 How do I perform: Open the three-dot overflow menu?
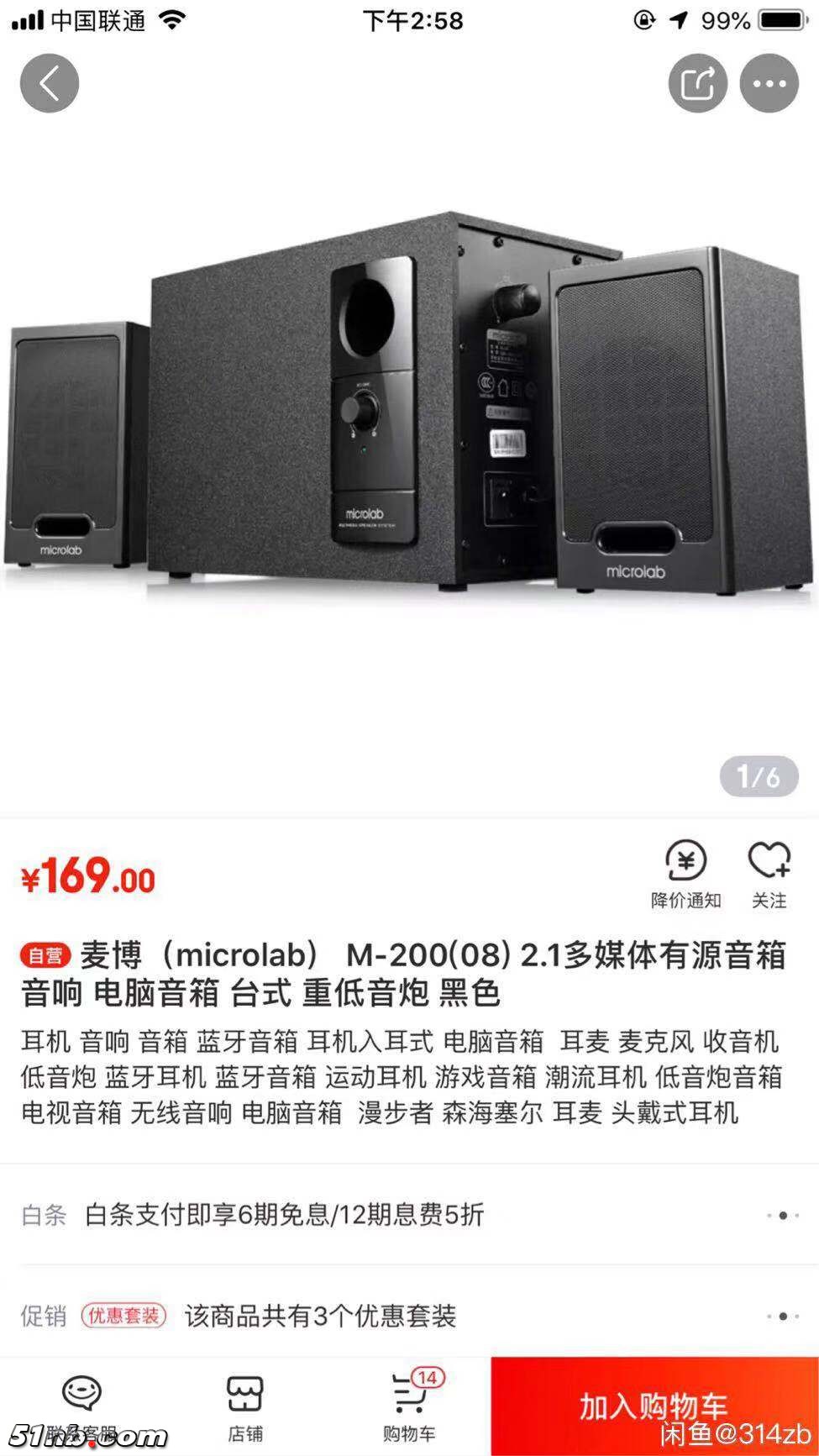[x=769, y=83]
